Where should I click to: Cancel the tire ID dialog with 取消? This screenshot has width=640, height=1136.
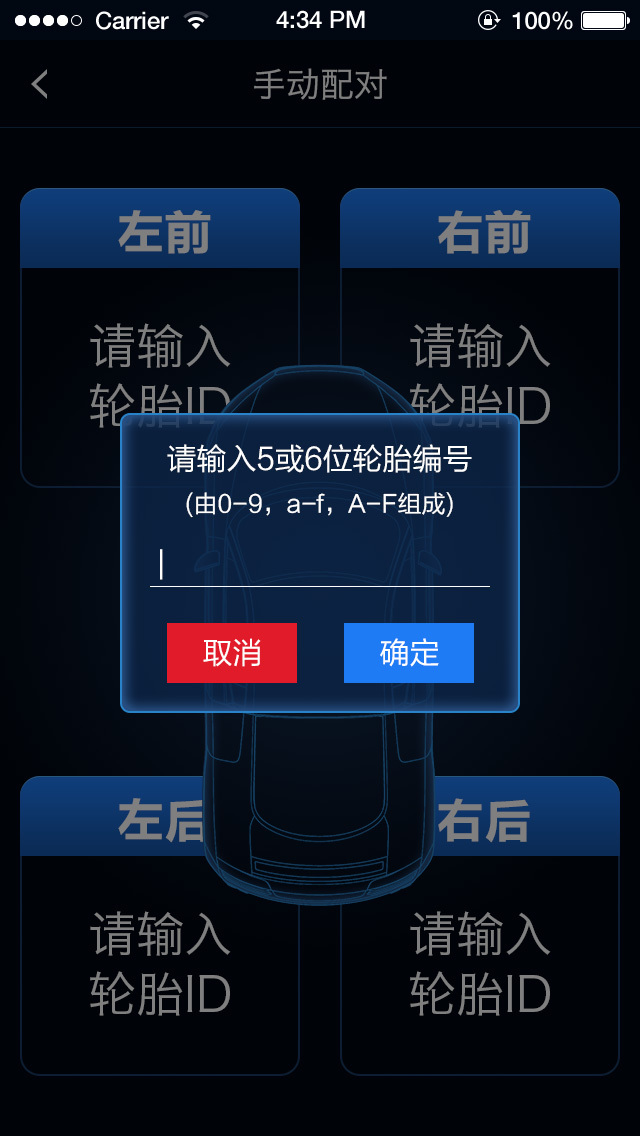pyautogui.click(x=232, y=653)
